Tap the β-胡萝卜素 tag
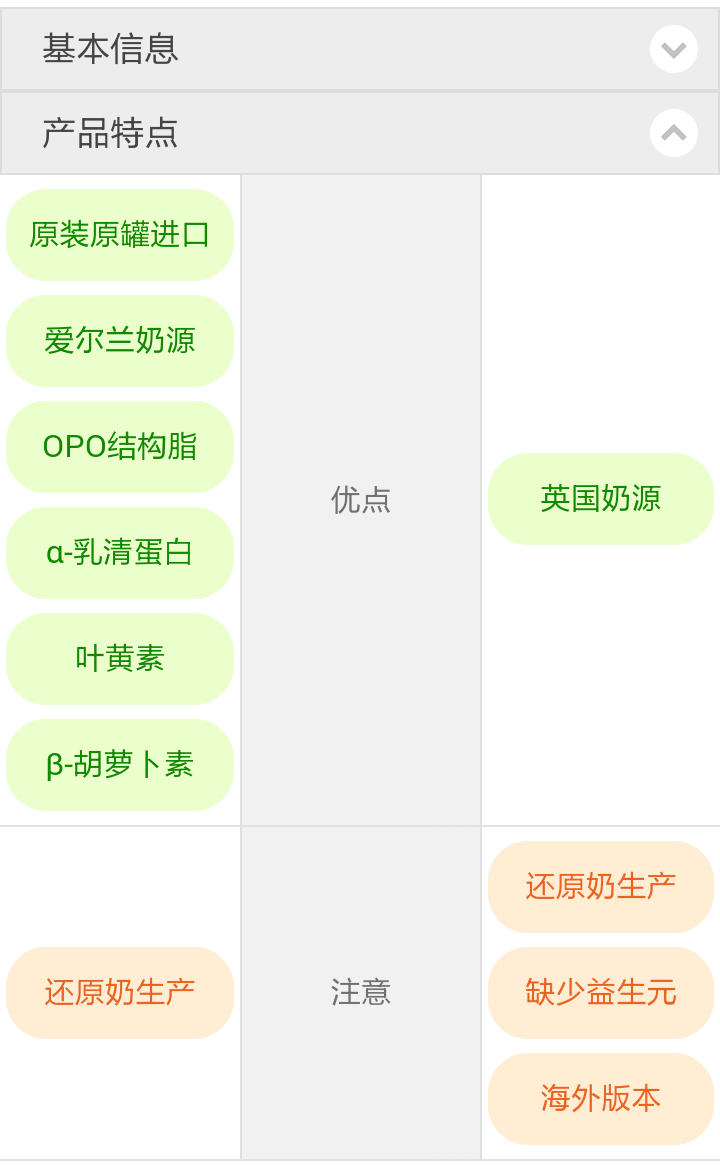The height and width of the screenshot is (1166, 720). pyautogui.click(x=120, y=765)
